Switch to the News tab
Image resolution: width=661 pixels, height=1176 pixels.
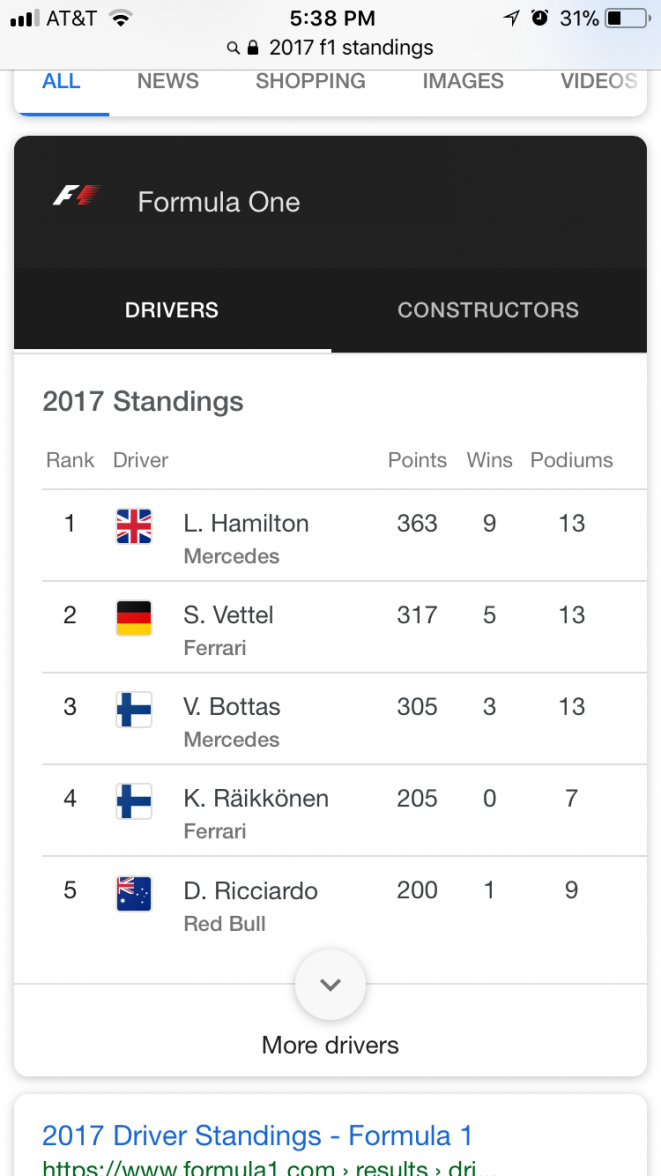pyautogui.click(x=168, y=82)
